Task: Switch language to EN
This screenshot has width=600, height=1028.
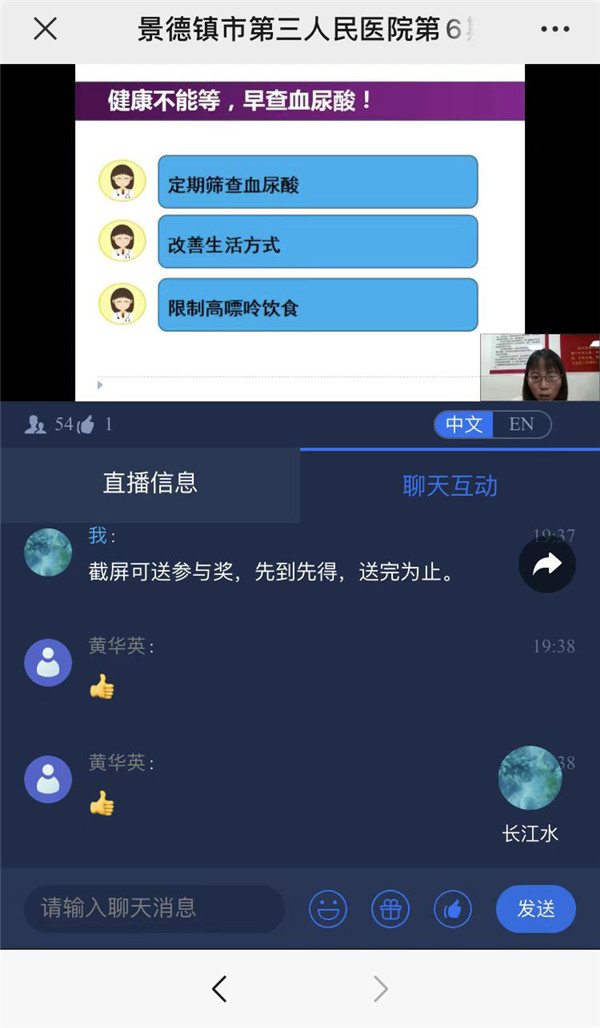Action: click(x=521, y=424)
